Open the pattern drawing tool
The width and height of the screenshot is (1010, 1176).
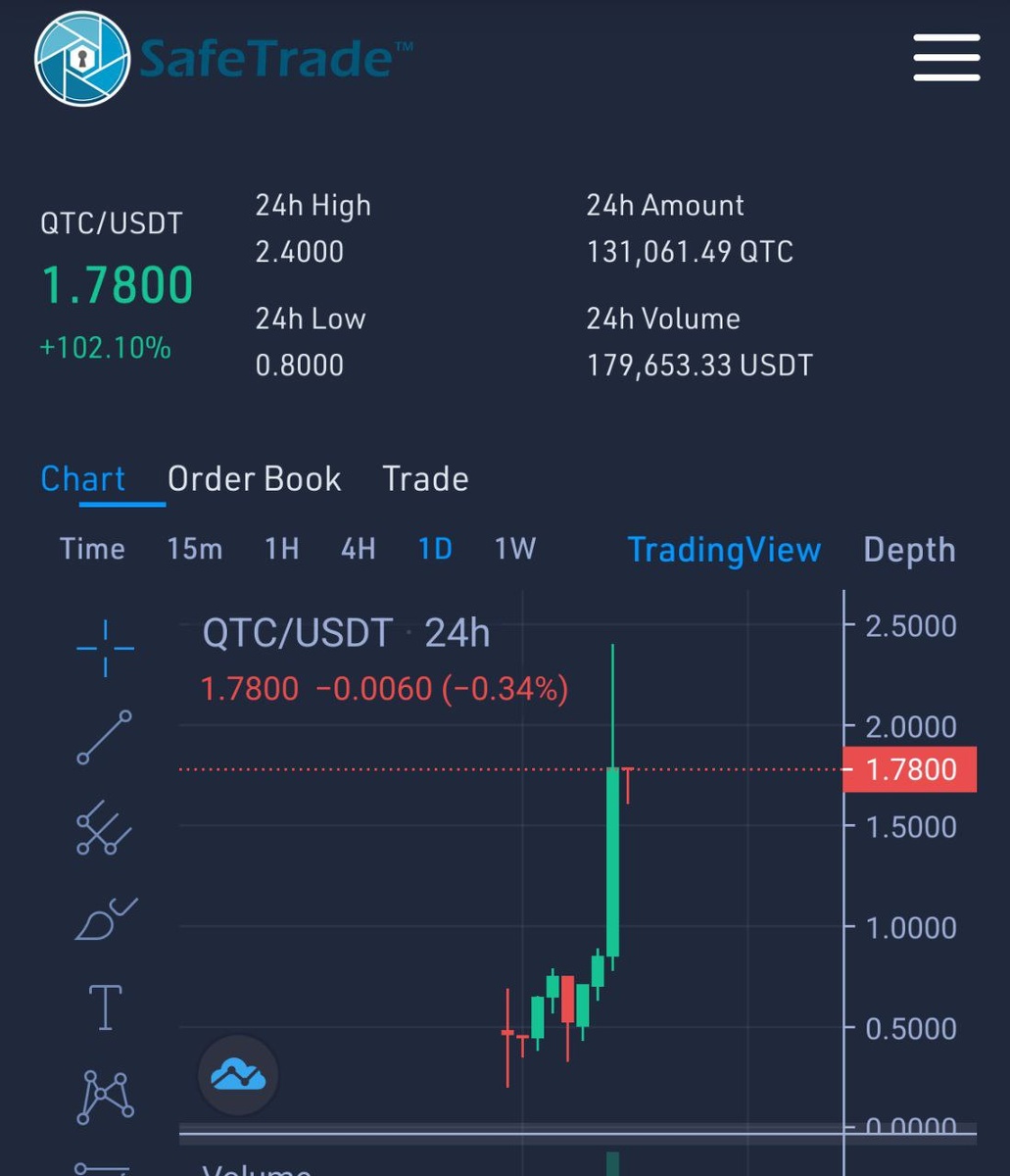pyautogui.click(x=105, y=1097)
